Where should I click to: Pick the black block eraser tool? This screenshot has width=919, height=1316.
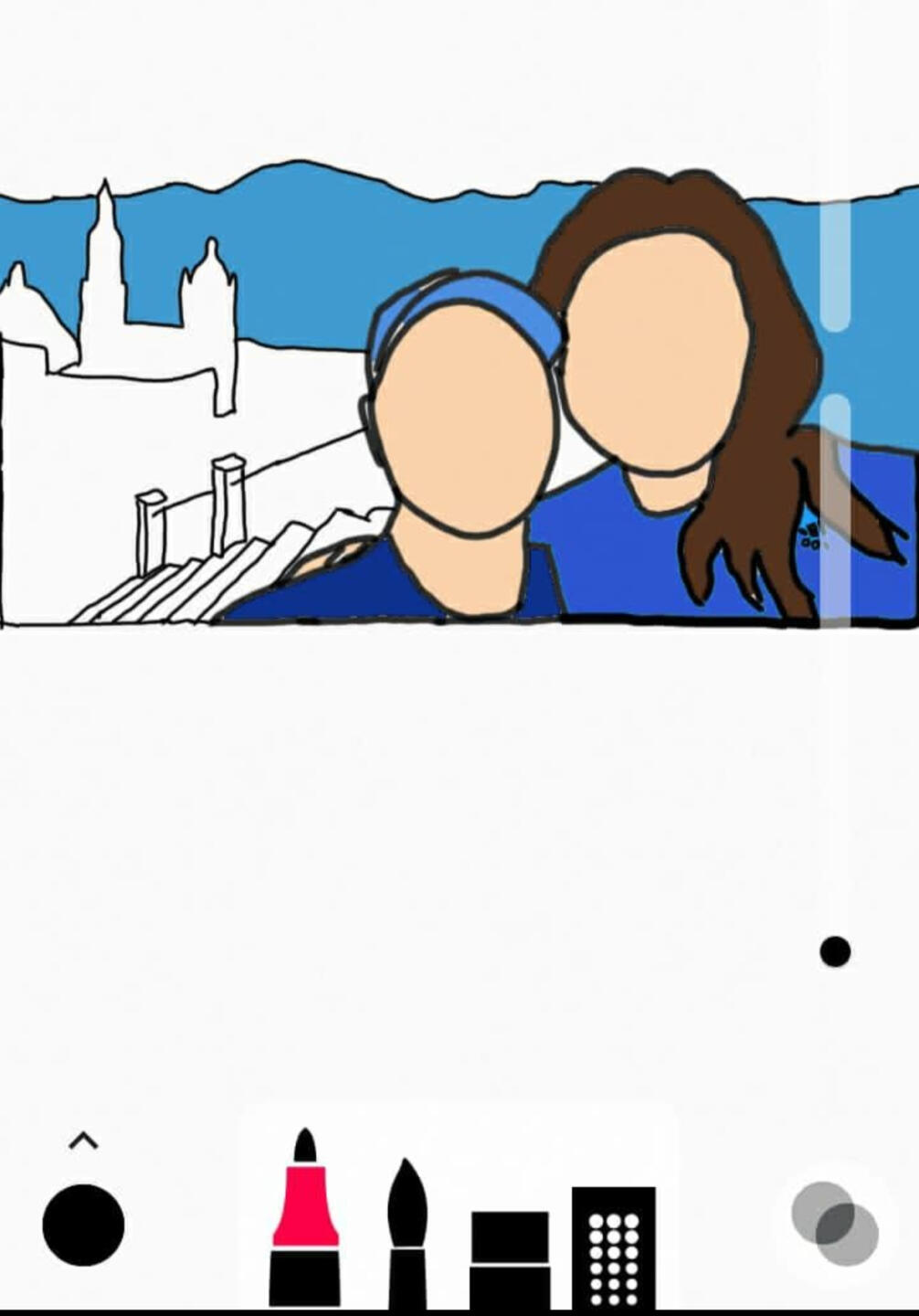(510, 1257)
